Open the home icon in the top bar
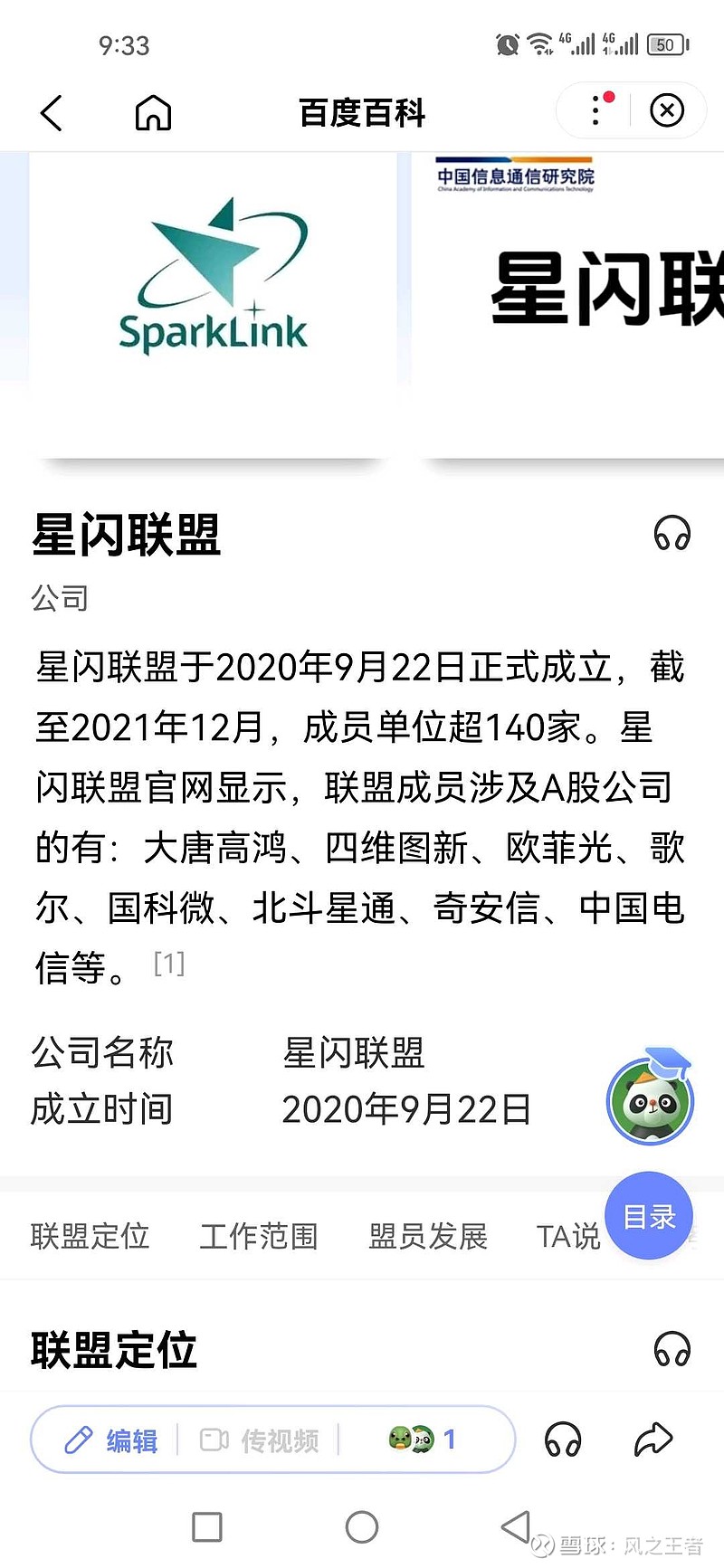Image resolution: width=724 pixels, height=1568 pixels. pyautogui.click(x=152, y=111)
